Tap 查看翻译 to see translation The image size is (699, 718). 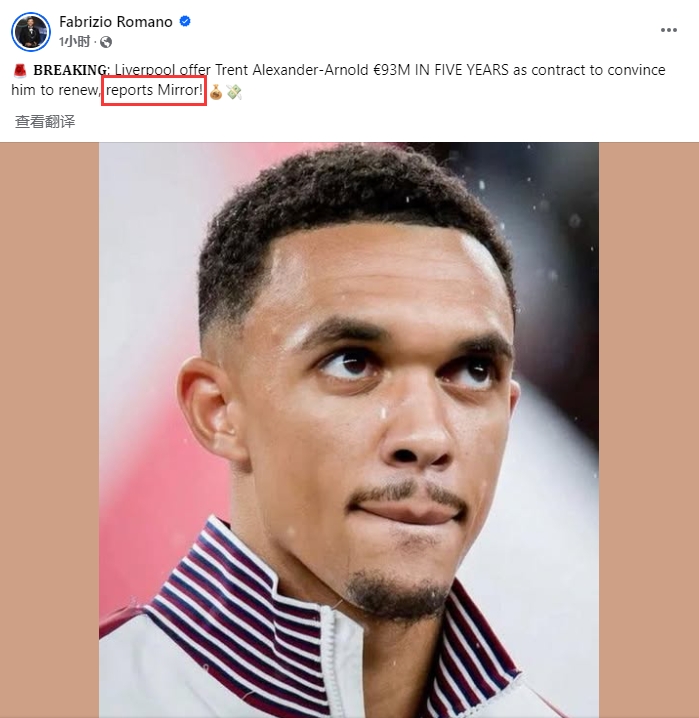(x=44, y=121)
